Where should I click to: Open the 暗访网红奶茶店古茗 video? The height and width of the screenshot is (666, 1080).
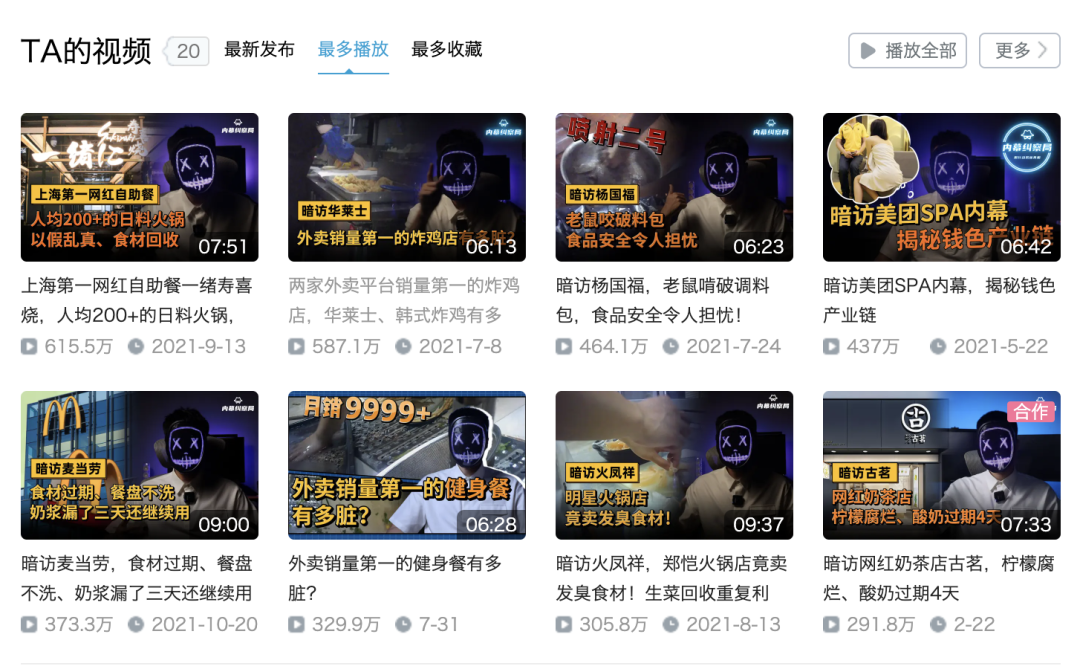(941, 465)
